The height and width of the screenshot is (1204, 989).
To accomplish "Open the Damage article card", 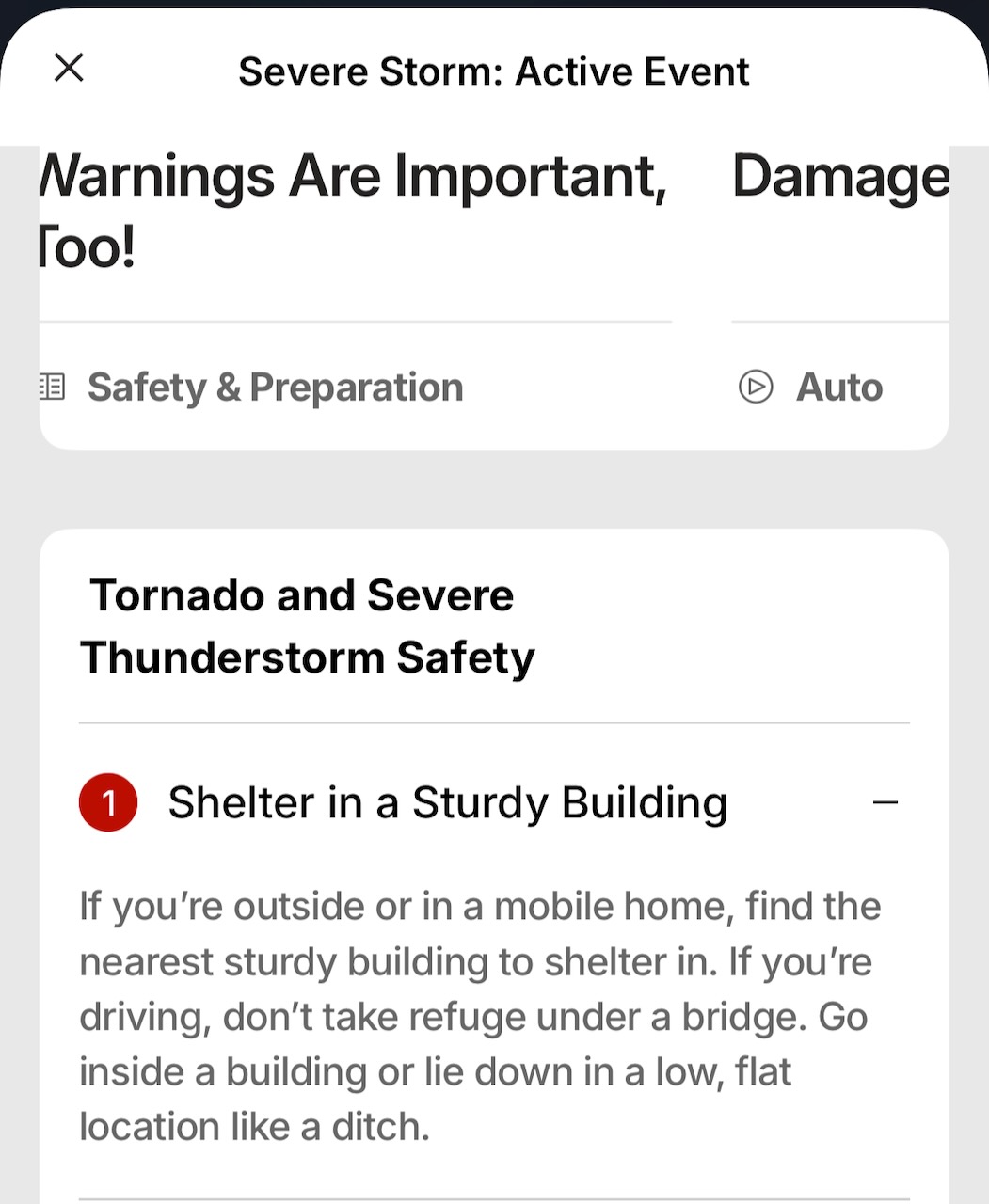I will coord(840,179).
